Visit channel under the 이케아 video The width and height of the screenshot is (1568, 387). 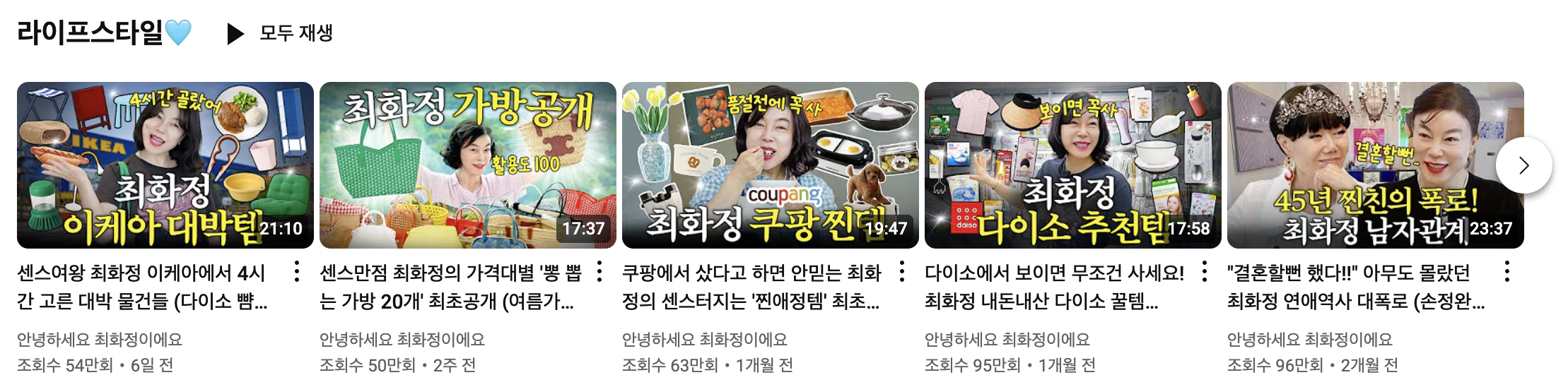[100, 340]
